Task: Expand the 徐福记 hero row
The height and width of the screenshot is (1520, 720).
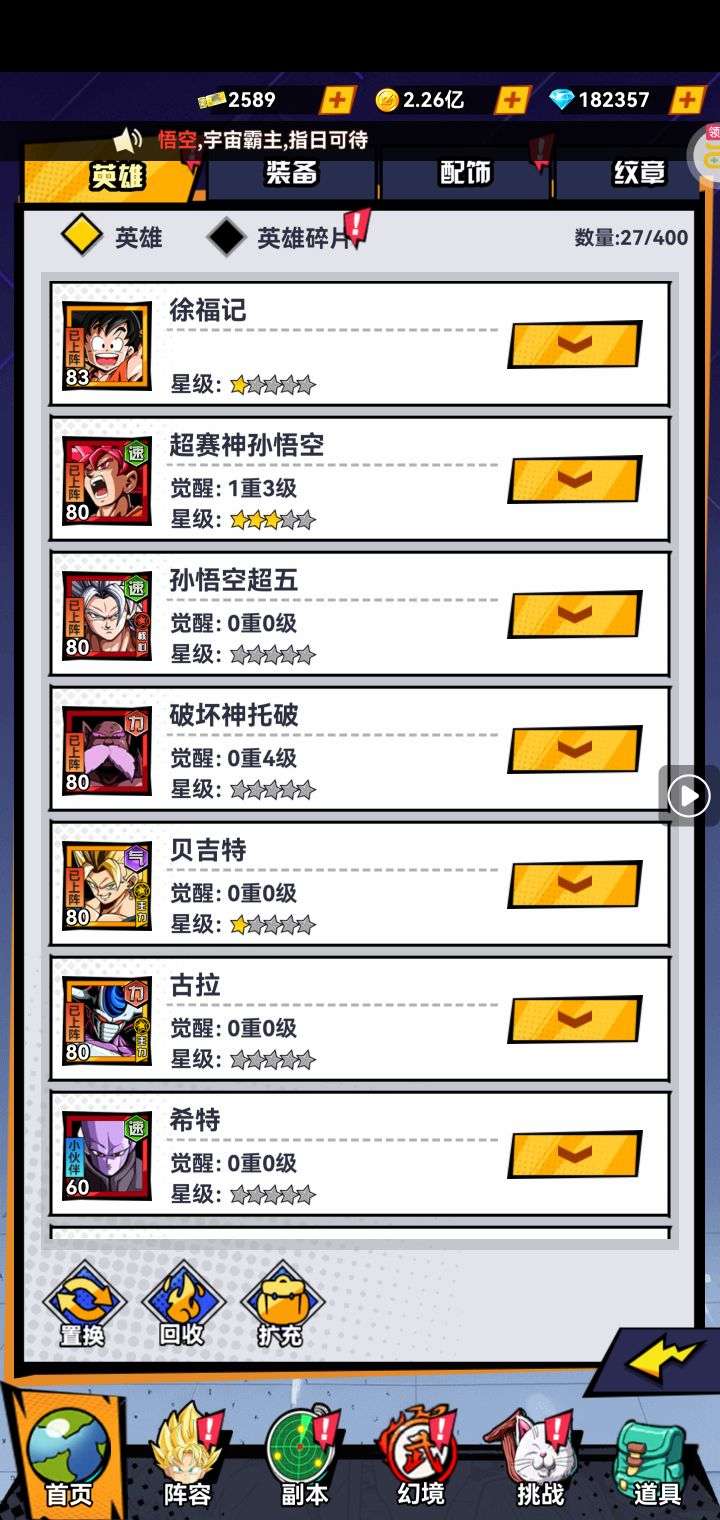Action: coord(574,344)
